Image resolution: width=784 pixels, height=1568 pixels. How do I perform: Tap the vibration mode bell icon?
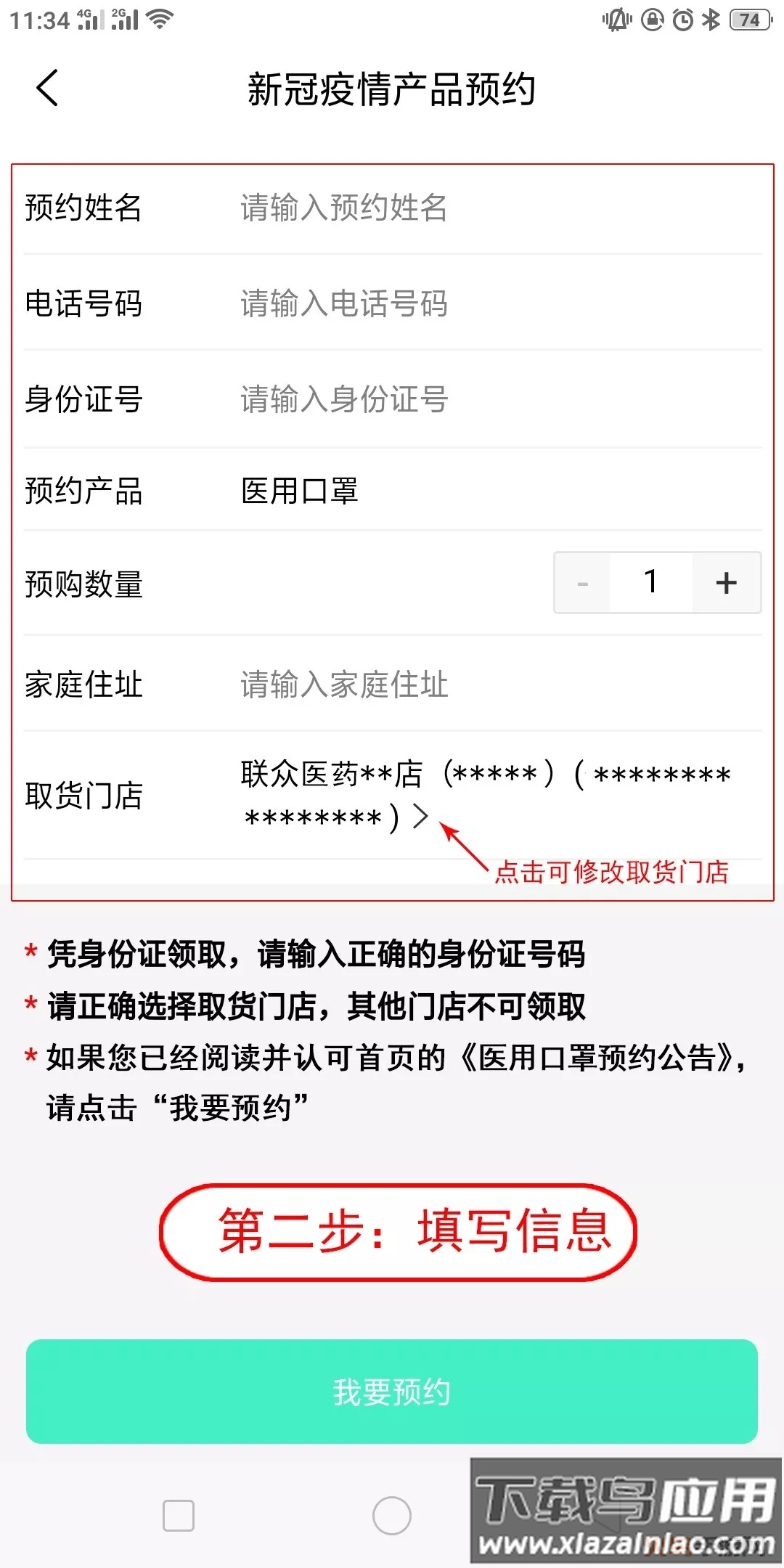618,18
